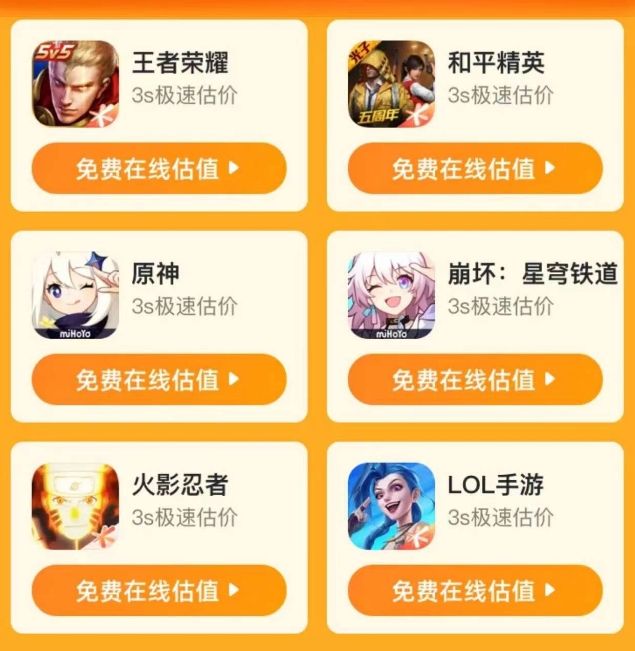Start free valuation for 和平精英
This screenshot has height=651, width=635.
coord(475,168)
